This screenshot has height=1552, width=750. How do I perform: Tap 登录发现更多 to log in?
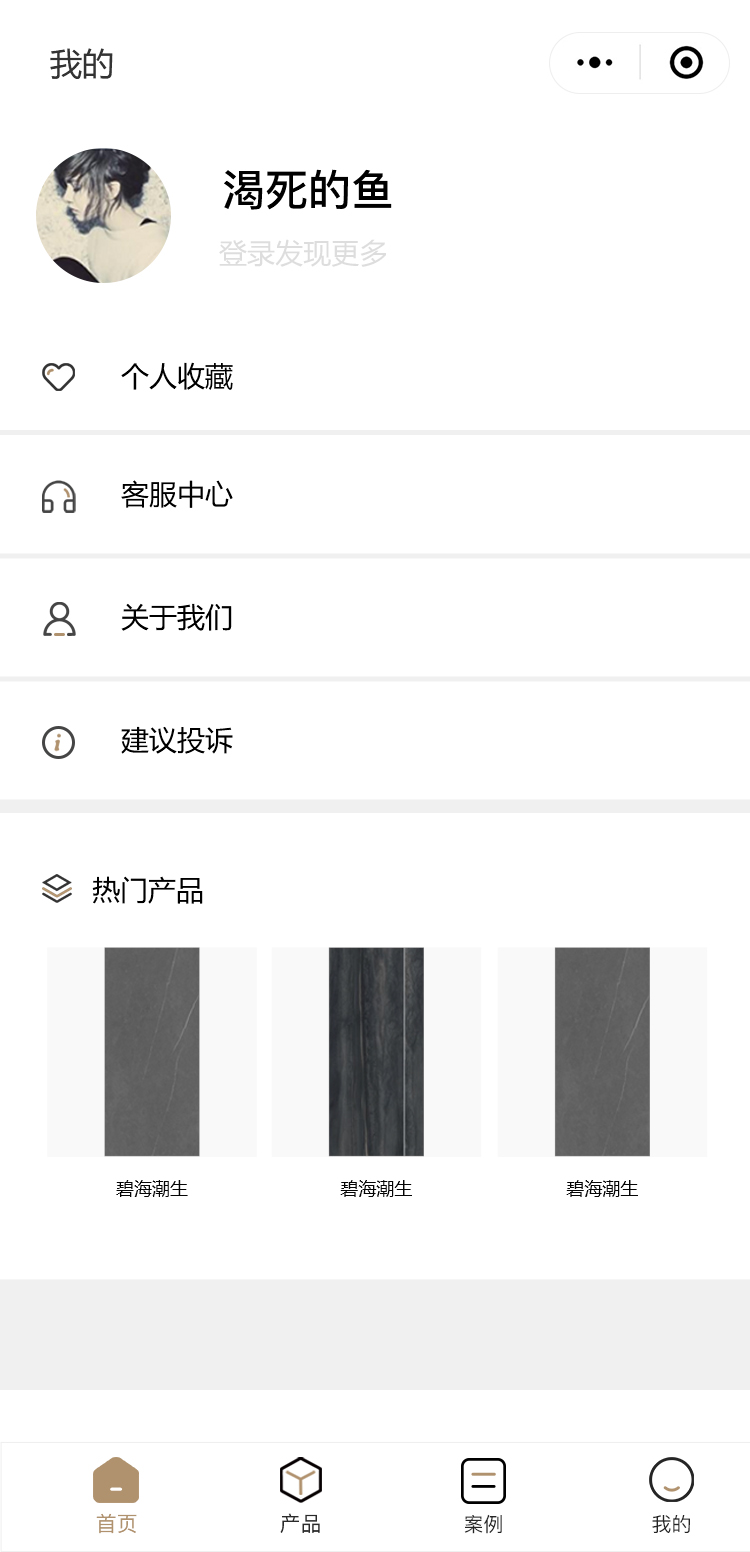[x=303, y=254]
